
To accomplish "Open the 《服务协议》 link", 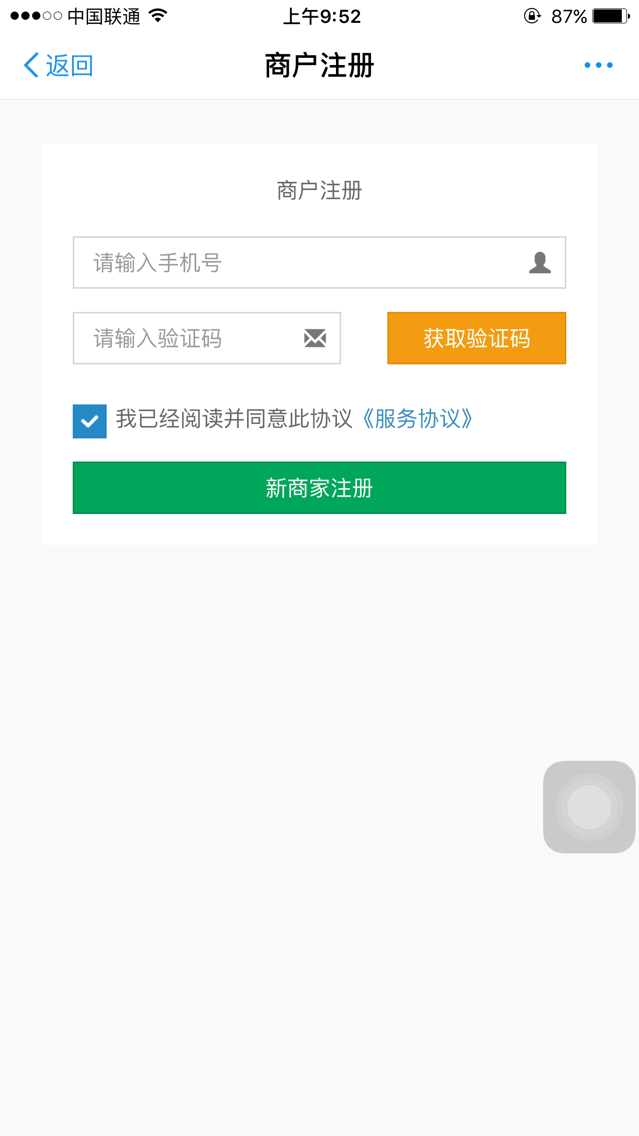I will pyautogui.click(x=416, y=419).
